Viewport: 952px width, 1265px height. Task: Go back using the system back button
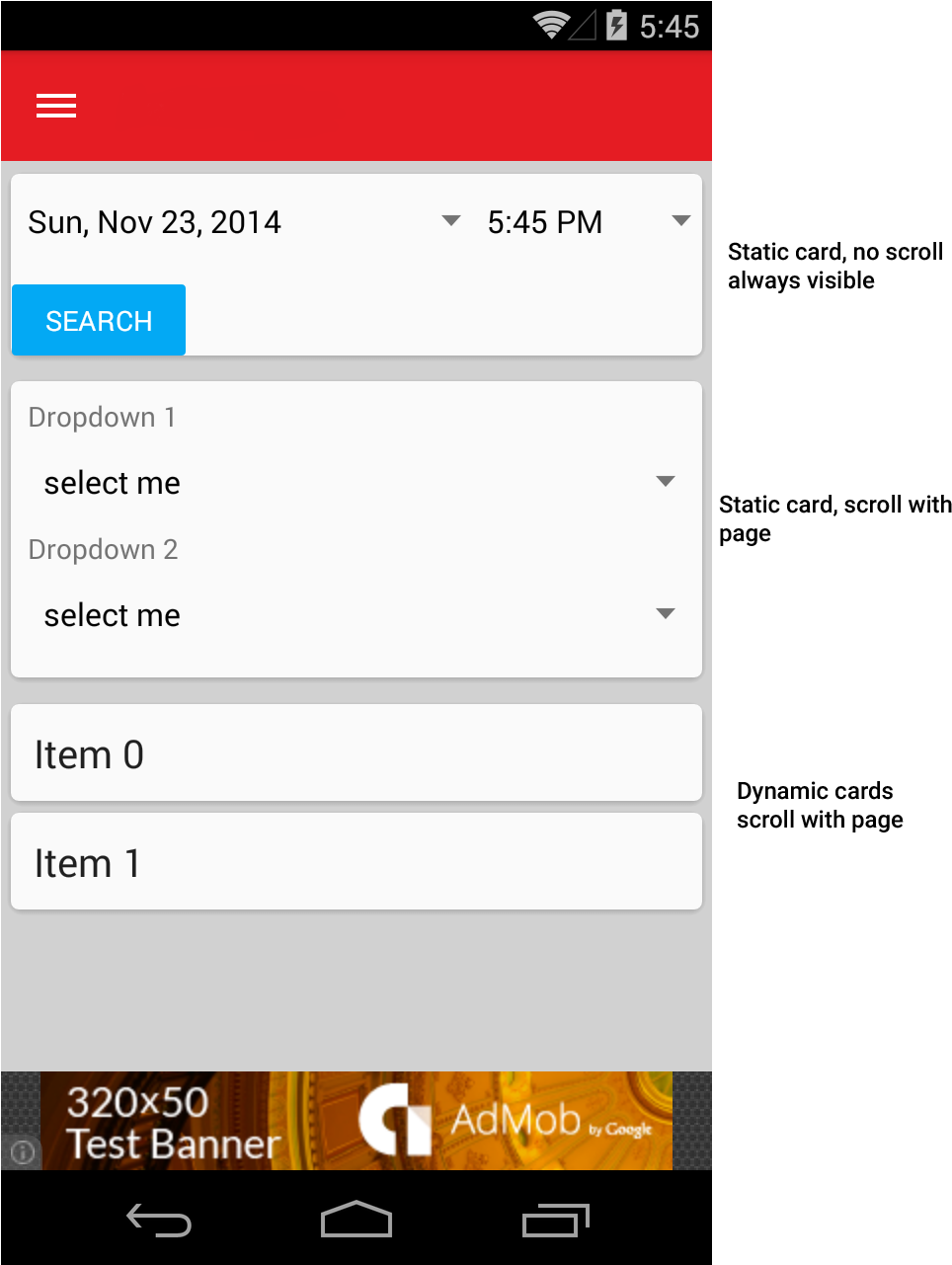click(159, 1222)
